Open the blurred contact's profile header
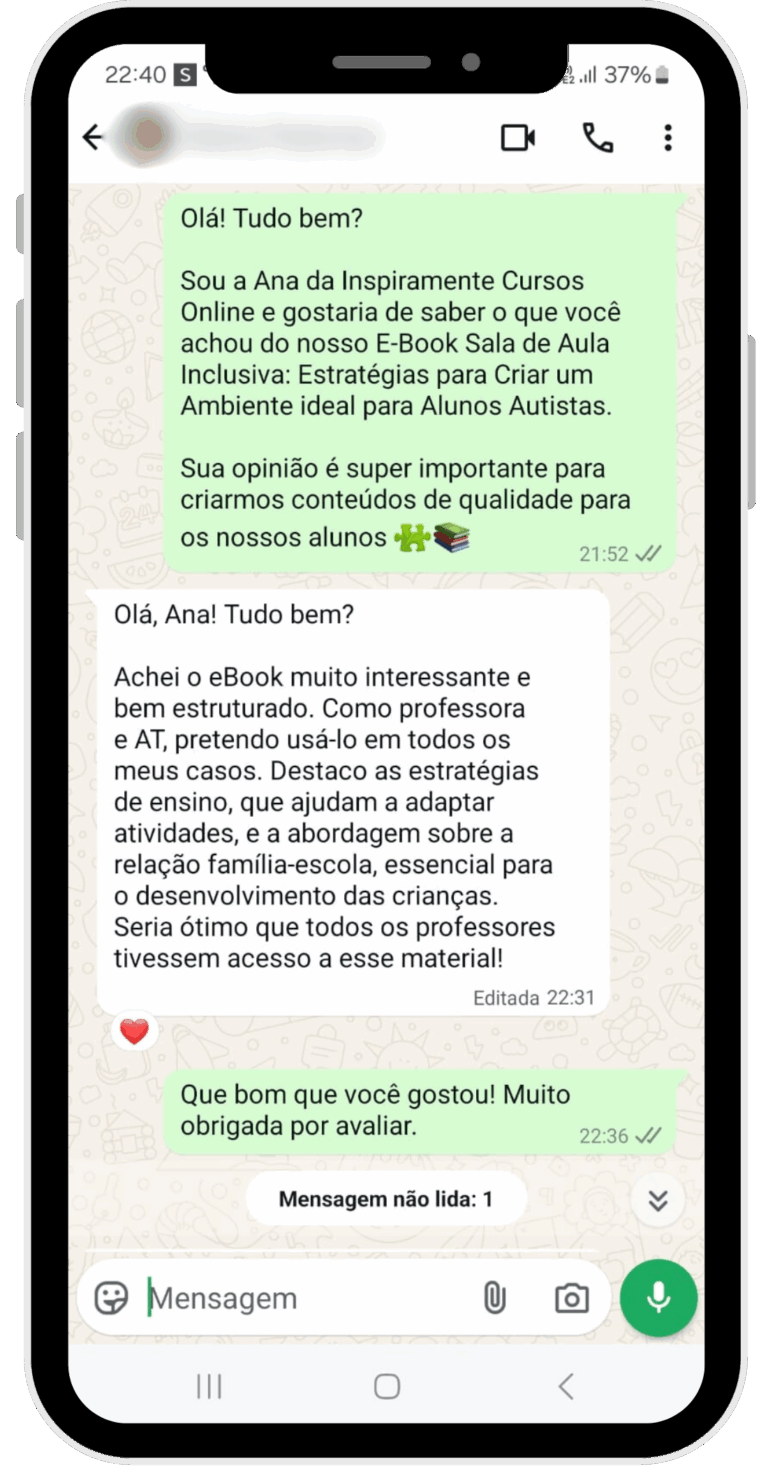The height and width of the screenshot is (1466, 768). pyautogui.click(x=250, y=138)
